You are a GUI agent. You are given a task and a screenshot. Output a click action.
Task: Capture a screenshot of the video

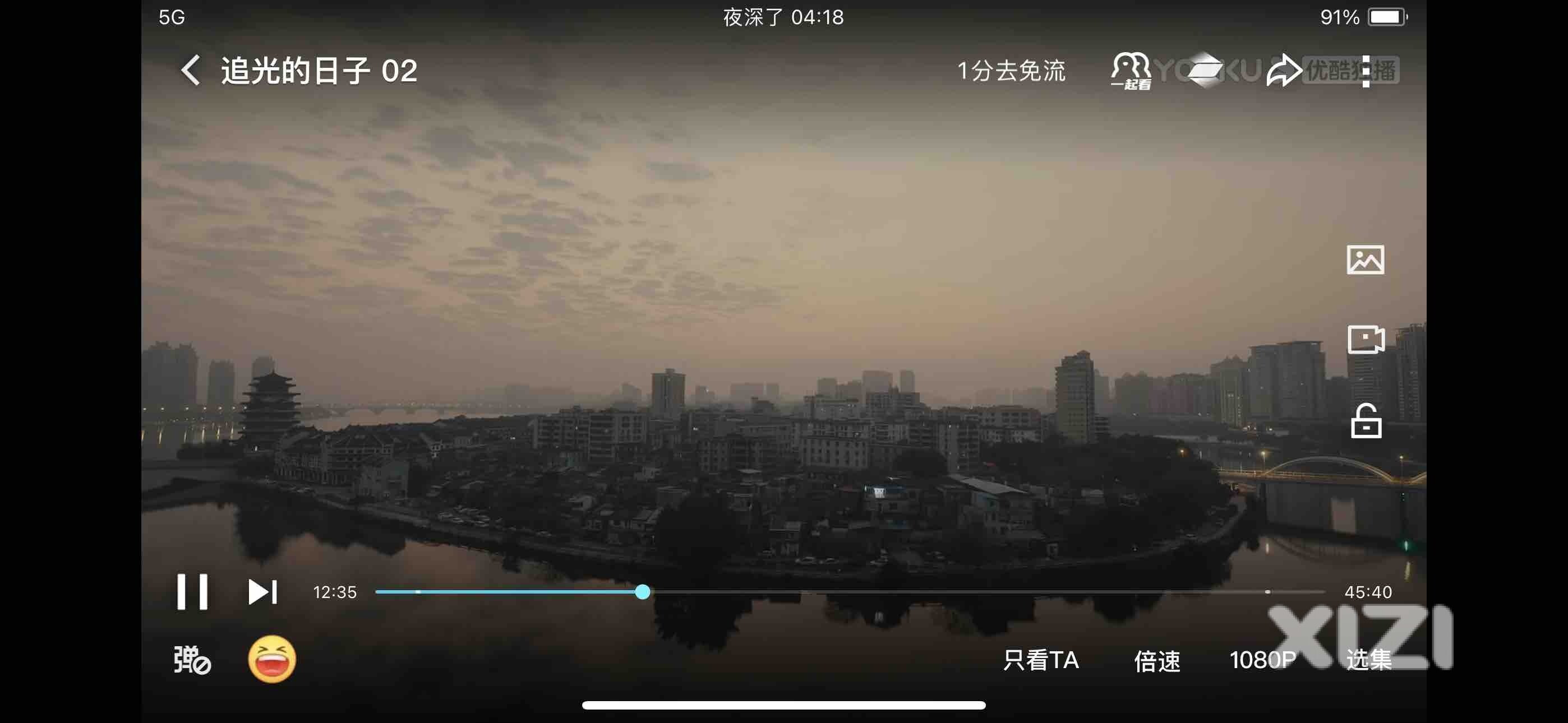point(1364,261)
